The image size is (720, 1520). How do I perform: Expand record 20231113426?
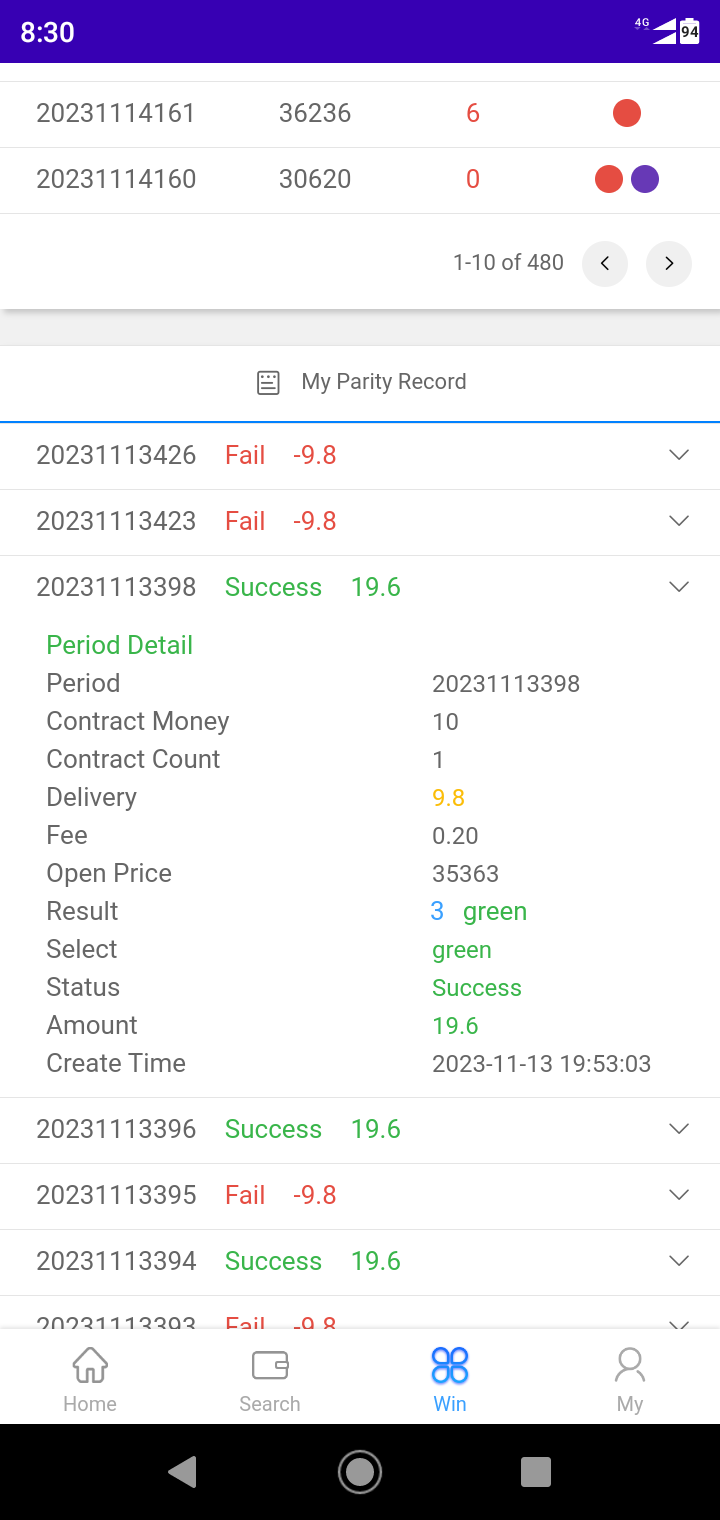click(x=679, y=456)
